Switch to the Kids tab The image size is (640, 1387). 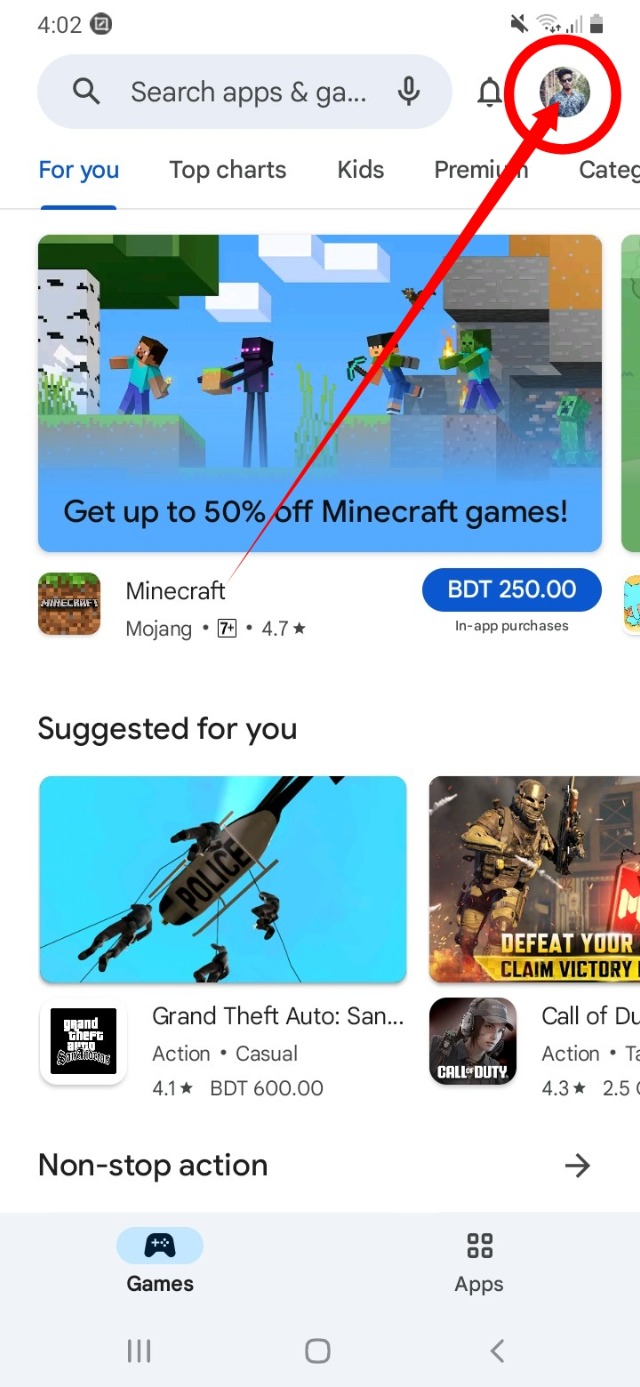pos(360,170)
